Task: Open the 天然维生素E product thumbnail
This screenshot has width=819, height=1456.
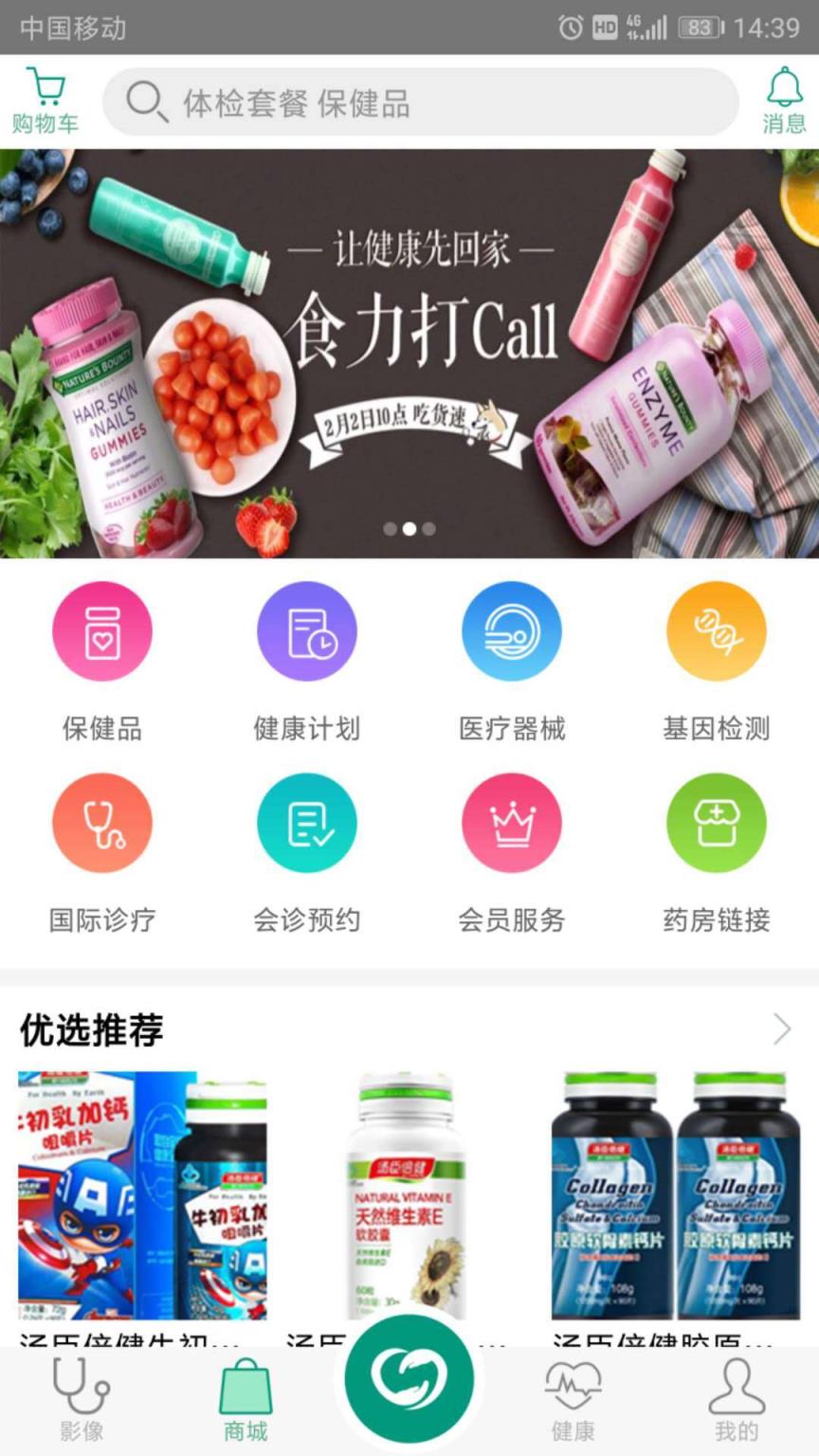Action: click(409, 1194)
